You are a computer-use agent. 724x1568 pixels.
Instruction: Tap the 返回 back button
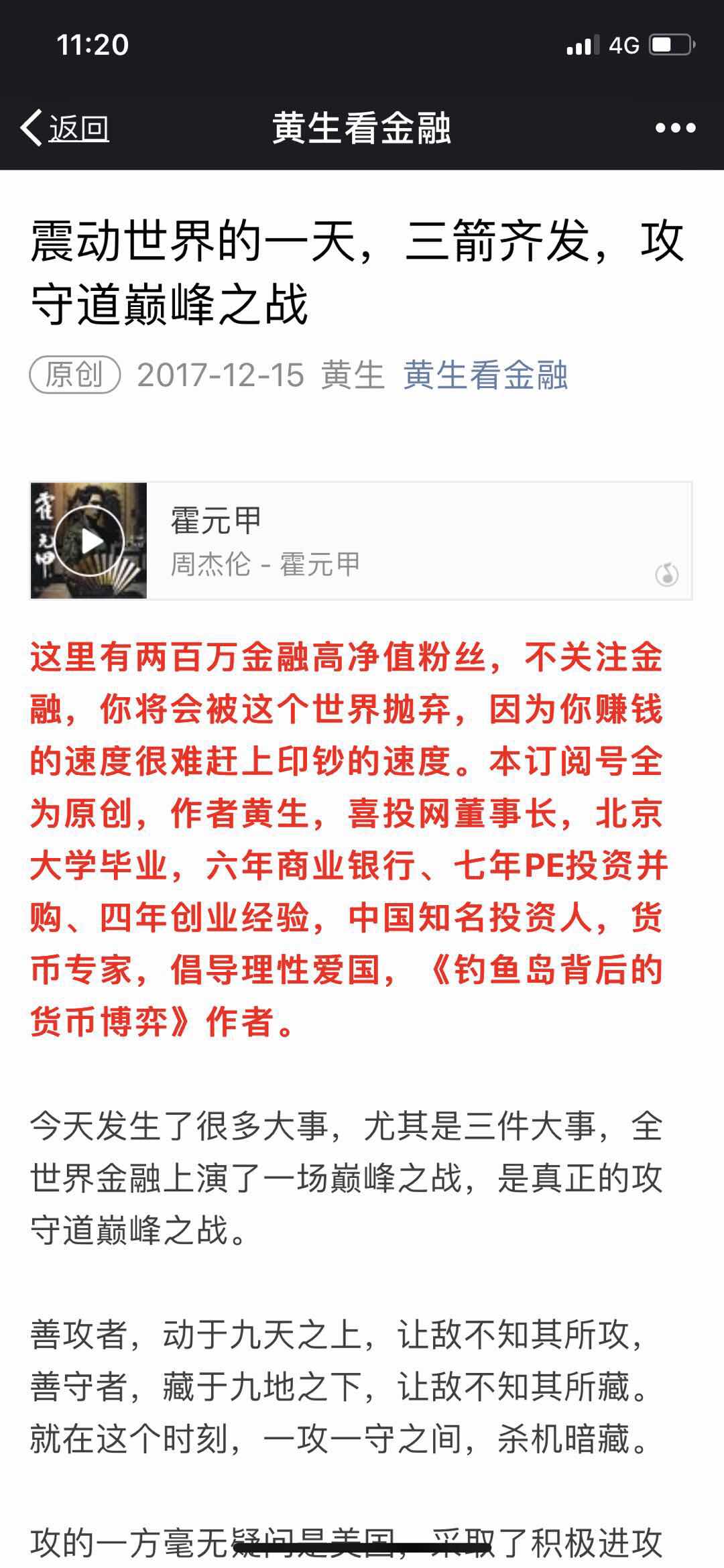pyautogui.click(x=66, y=128)
